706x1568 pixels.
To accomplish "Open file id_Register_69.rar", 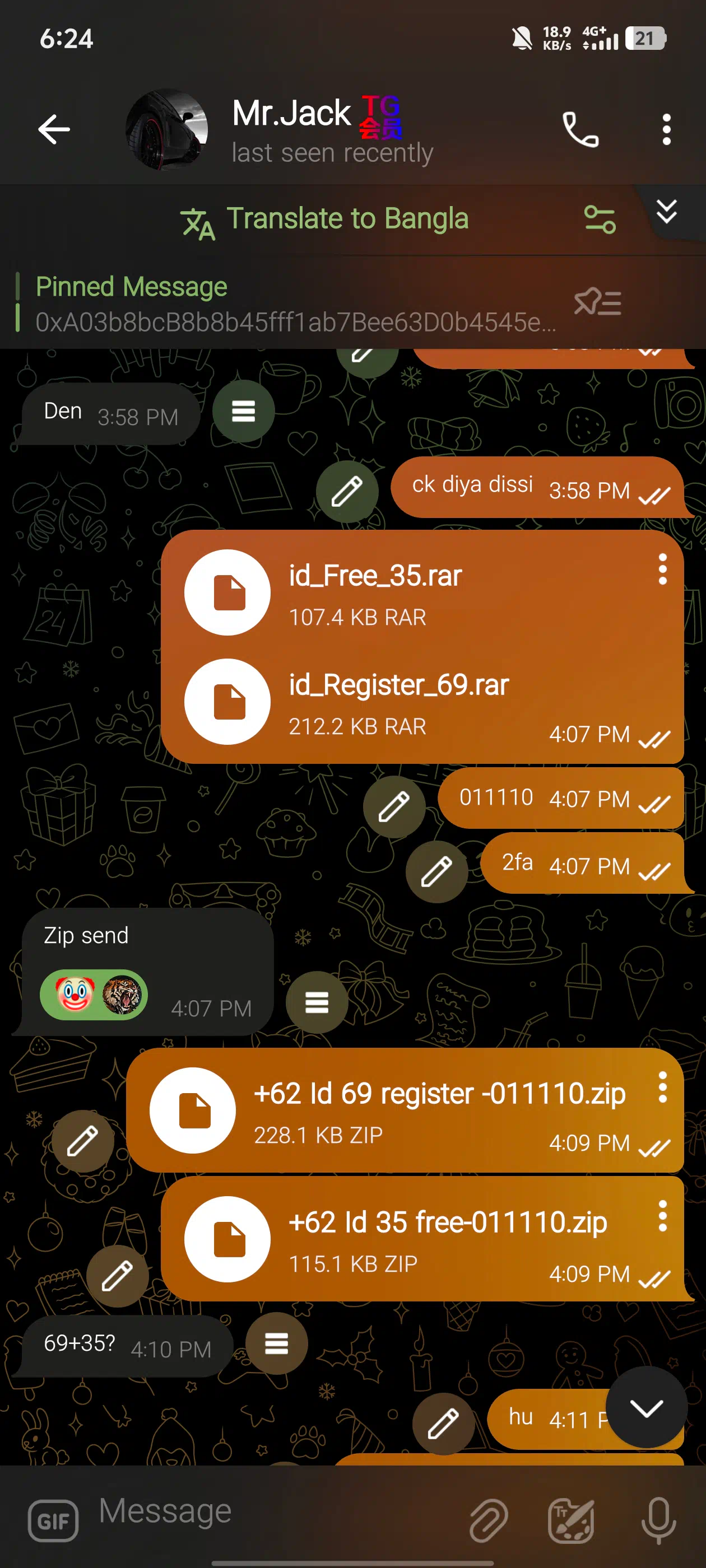I will [x=227, y=701].
